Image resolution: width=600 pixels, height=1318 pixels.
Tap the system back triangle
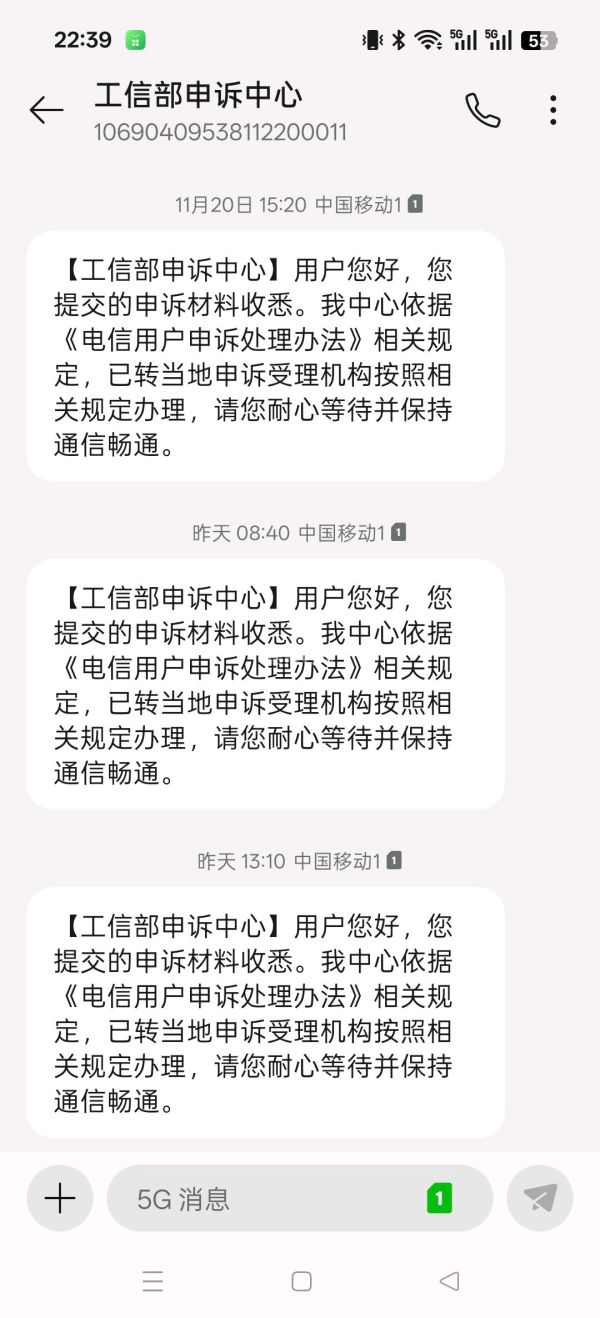coord(449,1282)
